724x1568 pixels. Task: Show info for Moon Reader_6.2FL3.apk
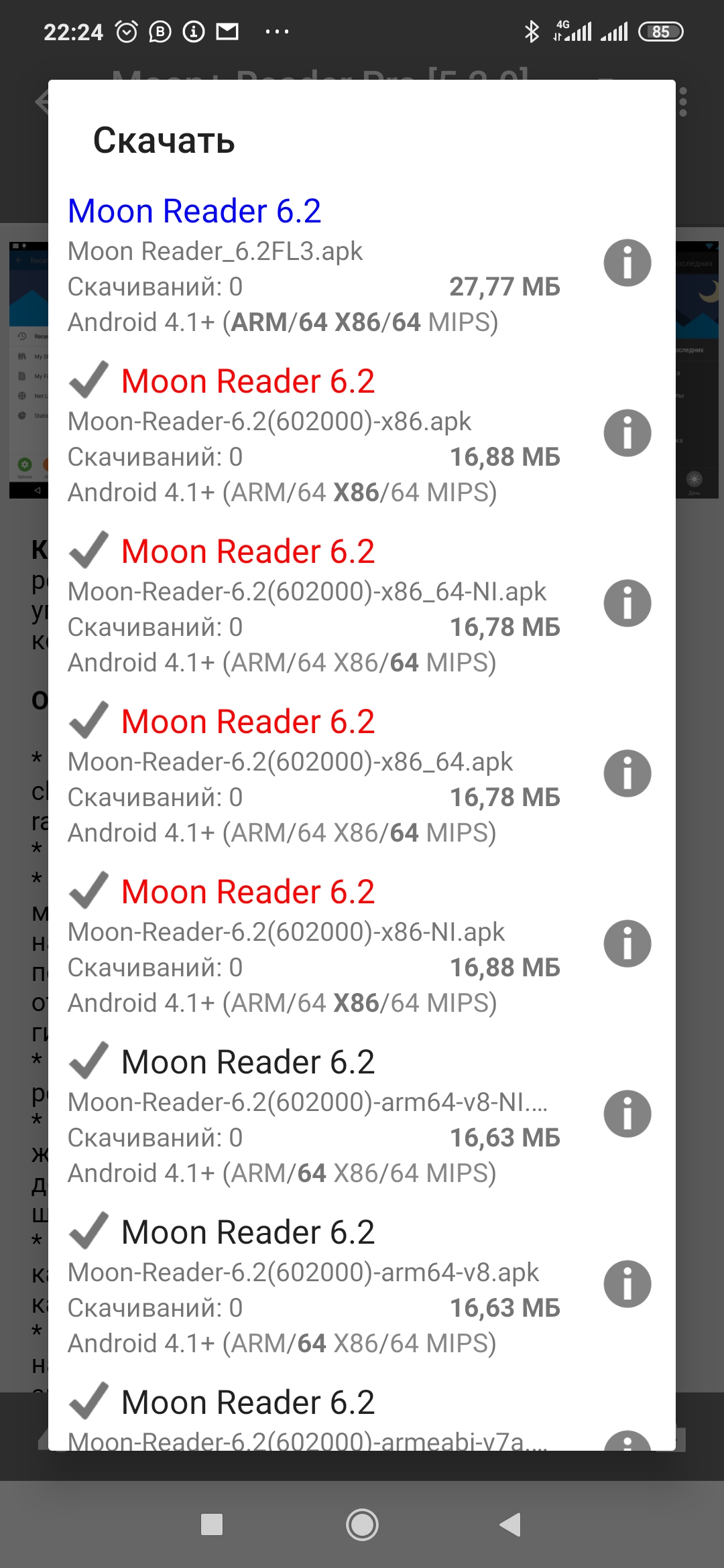(627, 263)
